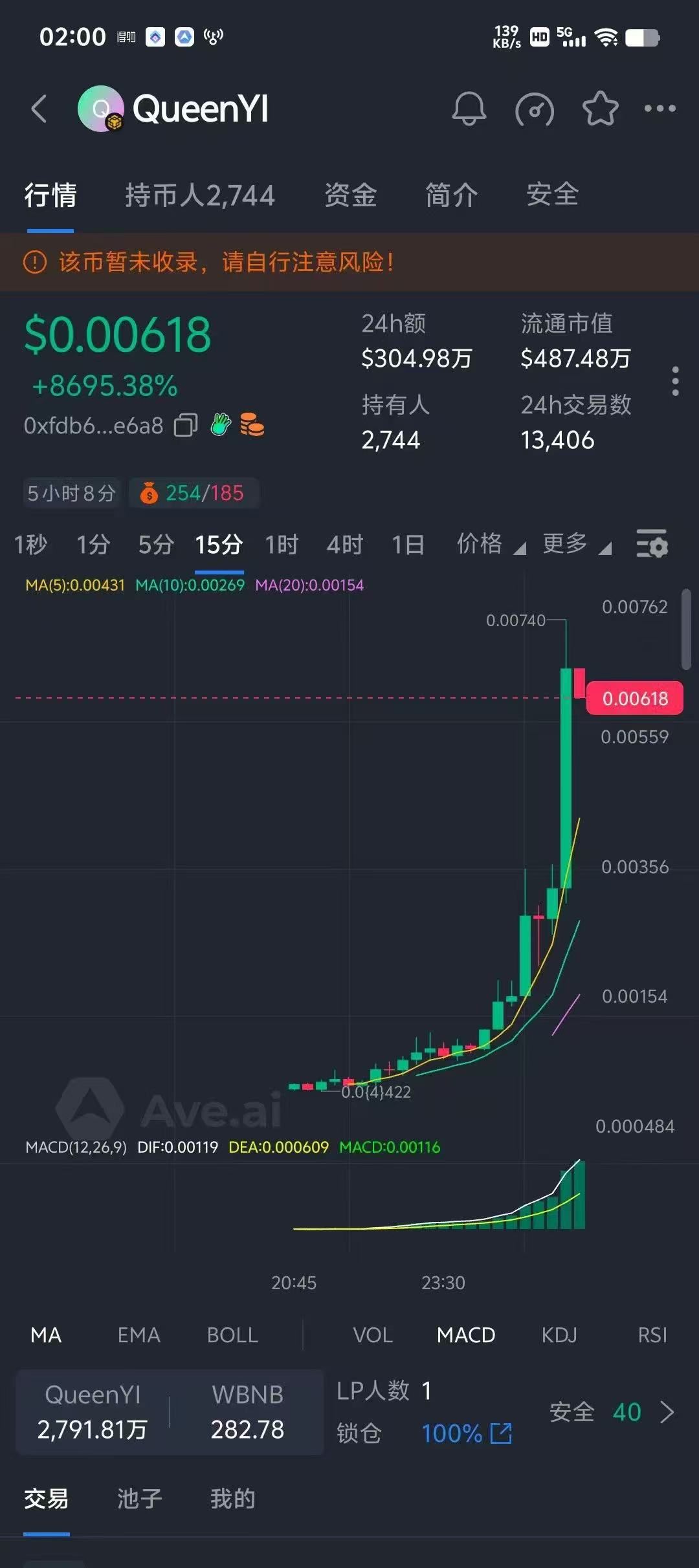
Task: Select the 1日 chart interval
Action: pos(408,545)
